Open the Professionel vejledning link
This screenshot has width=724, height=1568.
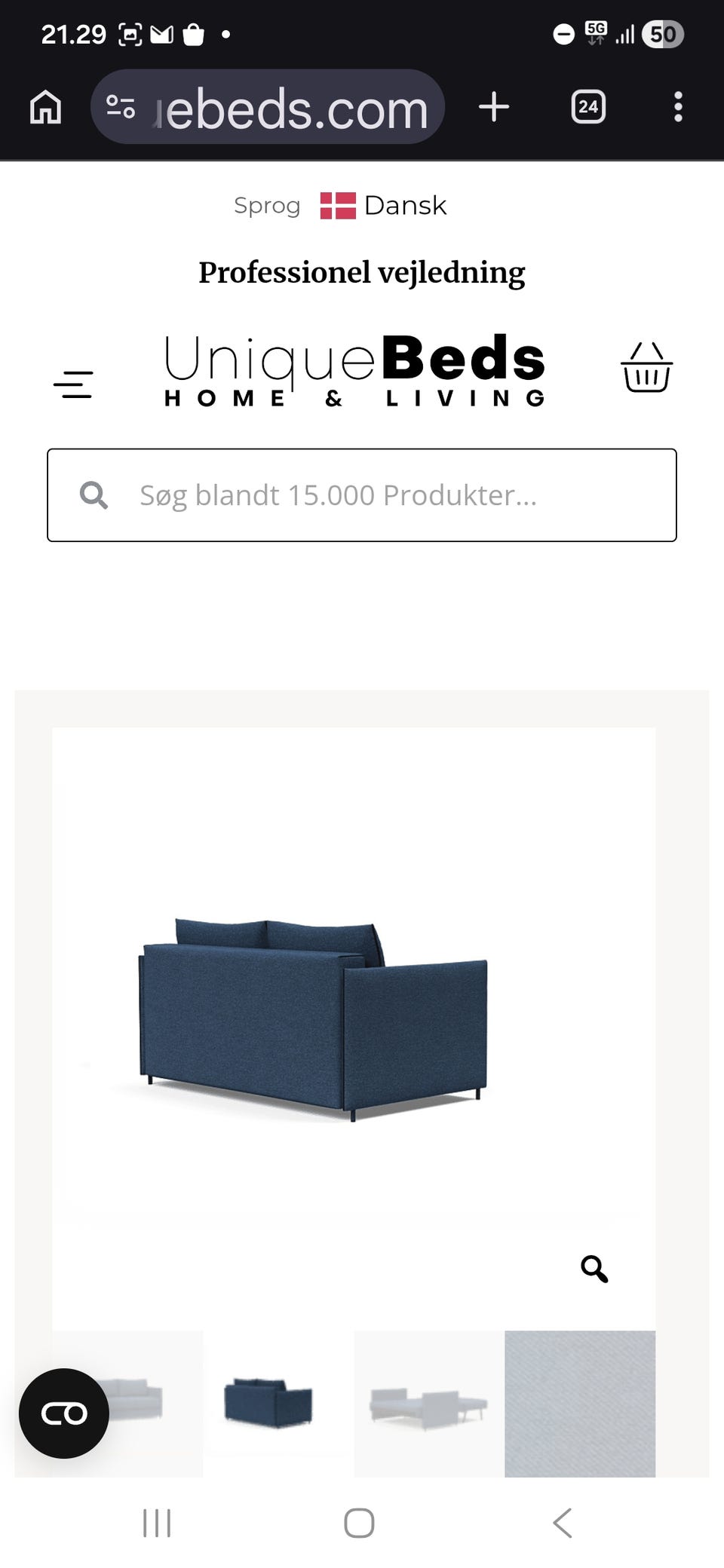pos(361,273)
